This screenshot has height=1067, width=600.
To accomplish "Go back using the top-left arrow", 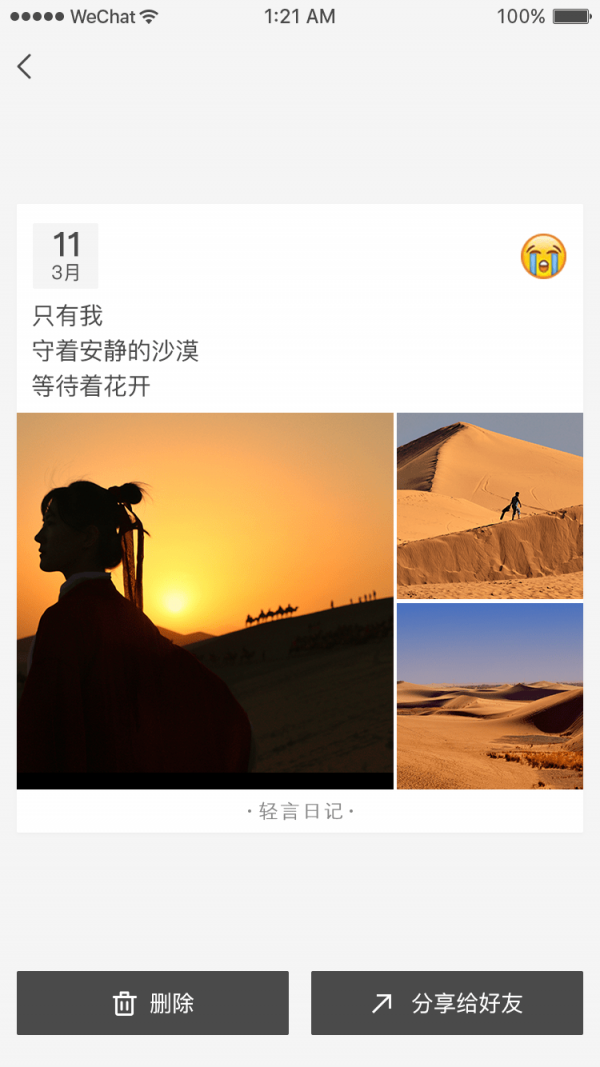I will 25,67.
